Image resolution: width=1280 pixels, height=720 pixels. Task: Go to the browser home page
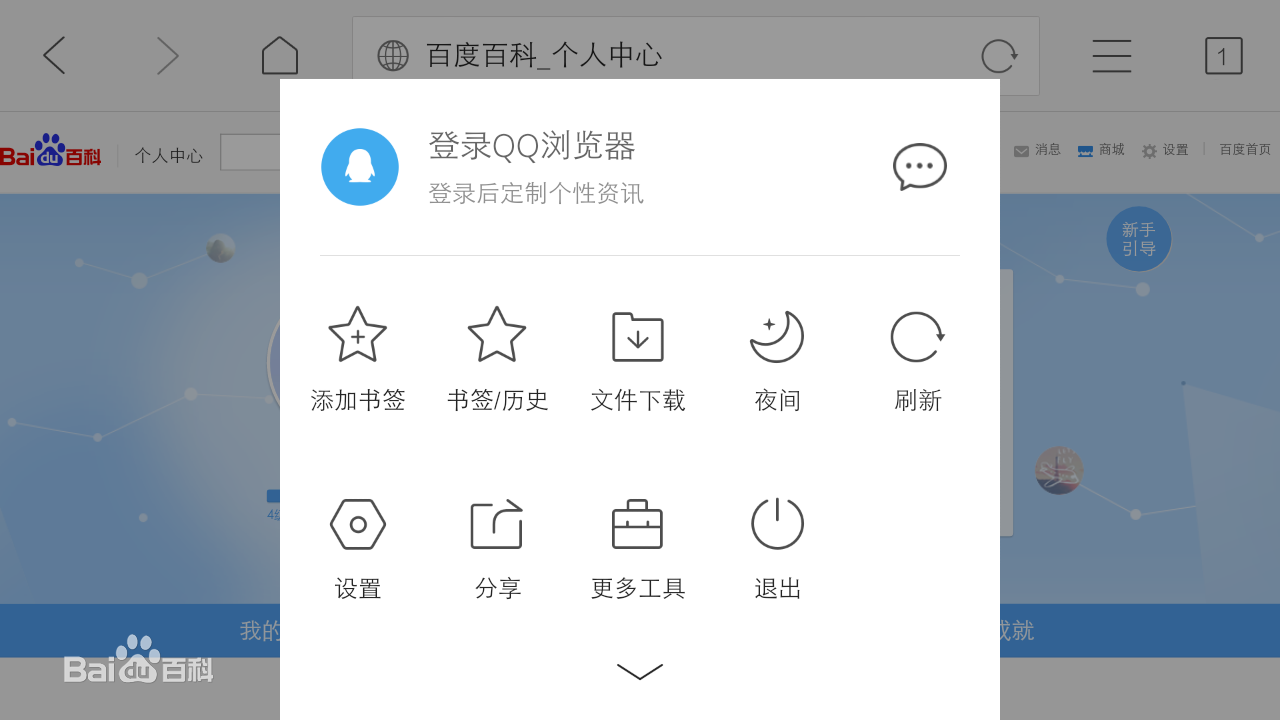coord(280,56)
